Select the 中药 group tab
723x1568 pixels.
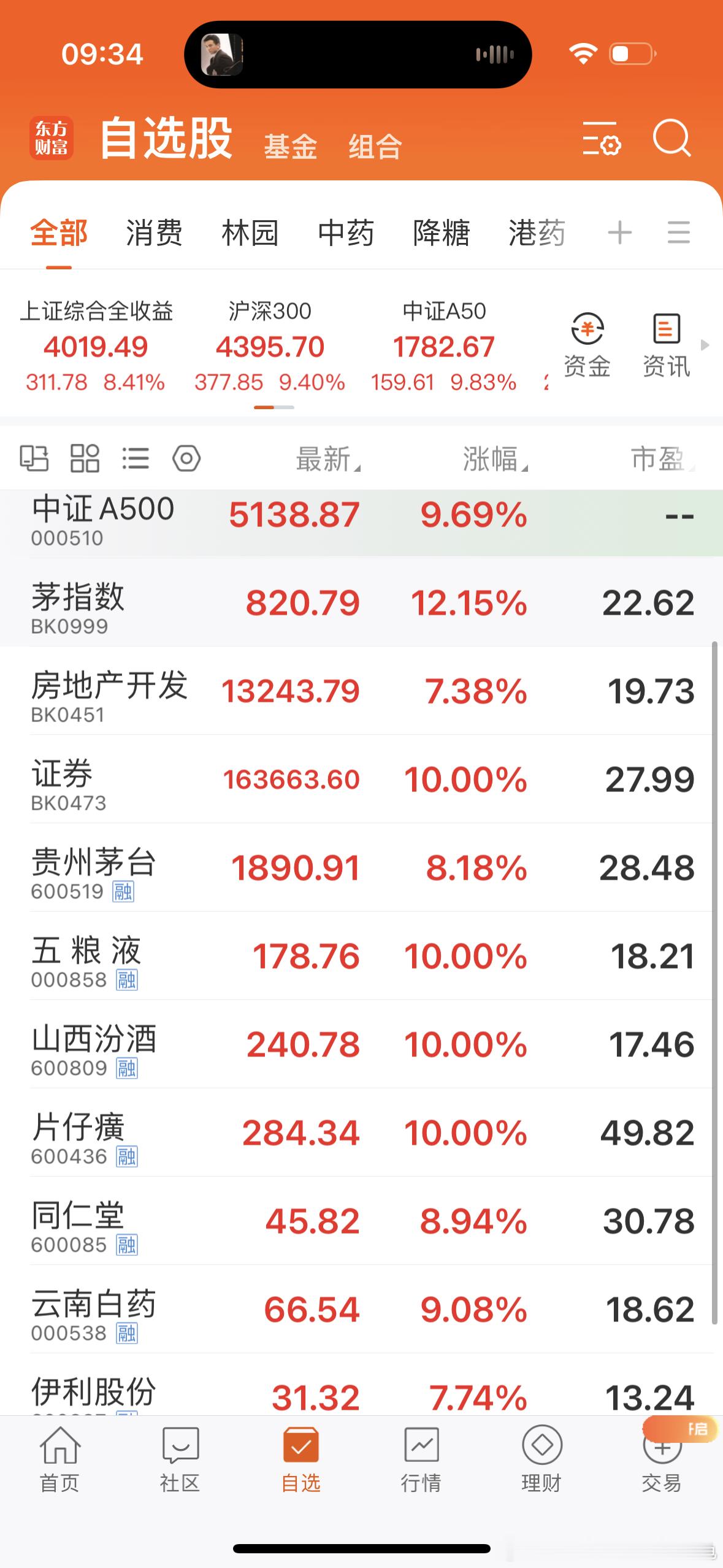click(x=346, y=233)
